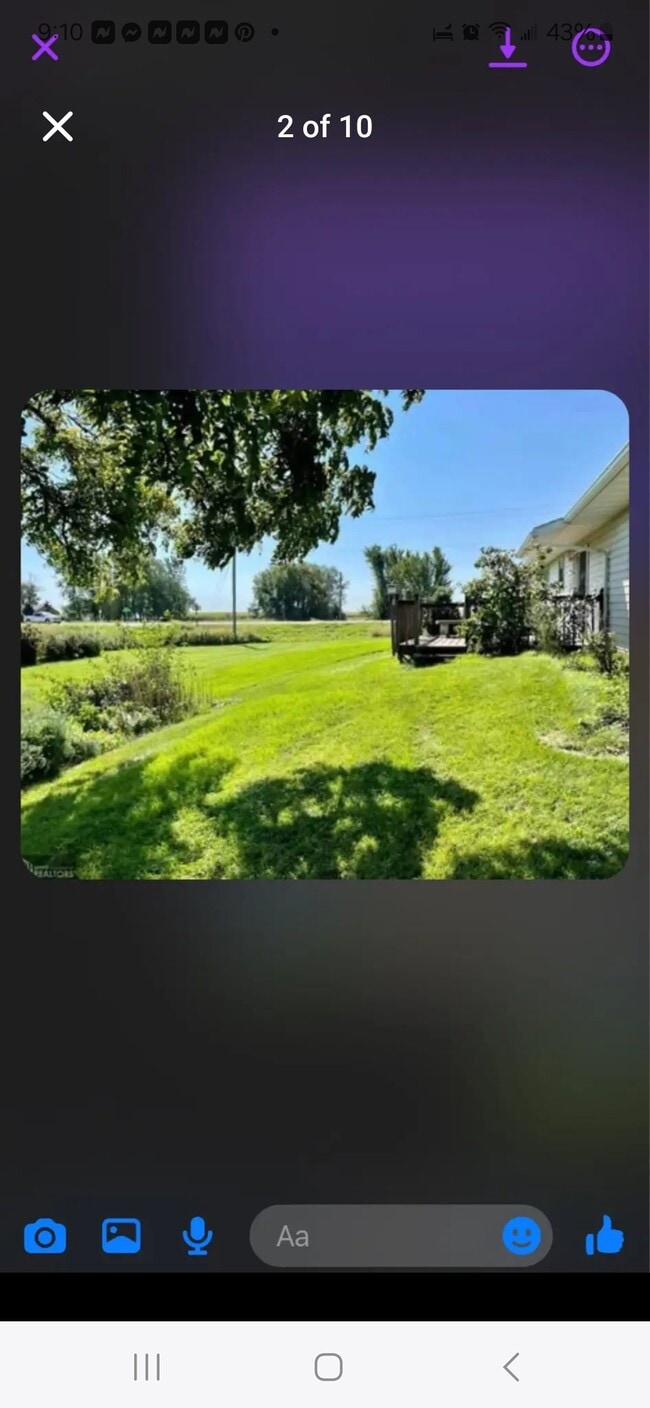Close the viewer with the purple X

pyautogui.click(x=44, y=46)
